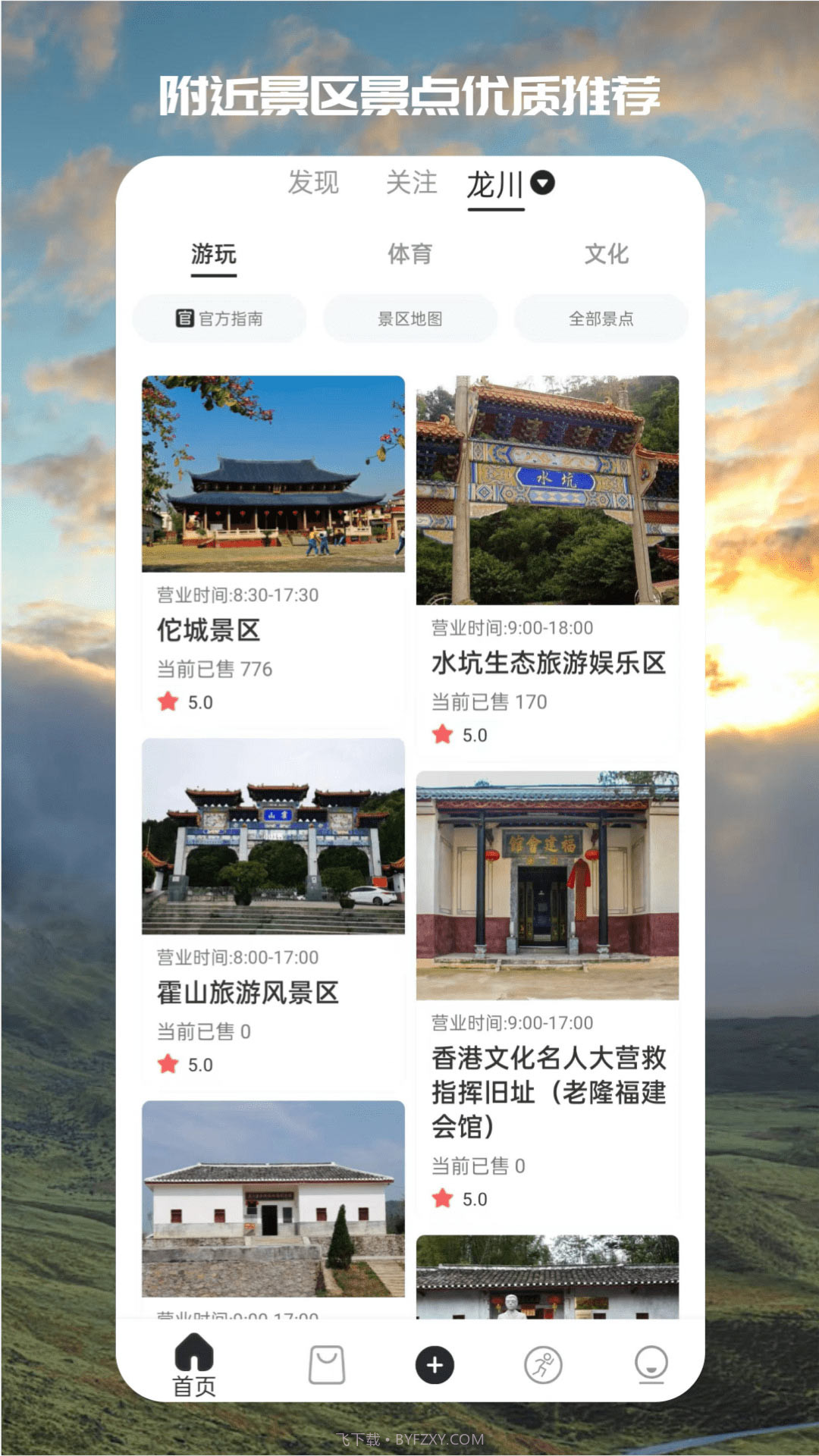Image resolution: width=819 pixels, height=1456 pixels.
Task: Open the 霍山旅游风景区 listing
Action: pyautogui.click(x=247, y=992)
